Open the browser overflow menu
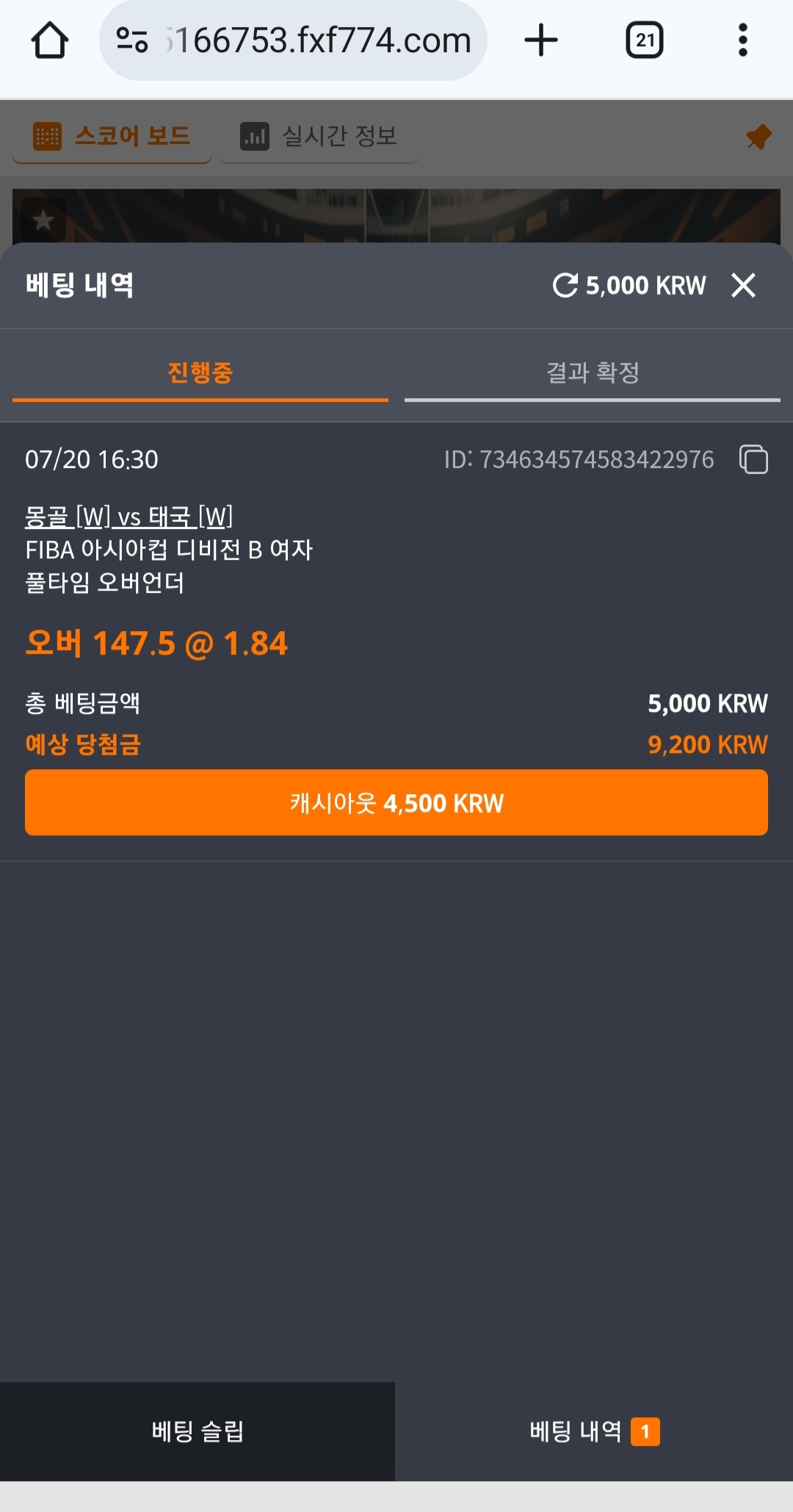 [x=743, y=40]
